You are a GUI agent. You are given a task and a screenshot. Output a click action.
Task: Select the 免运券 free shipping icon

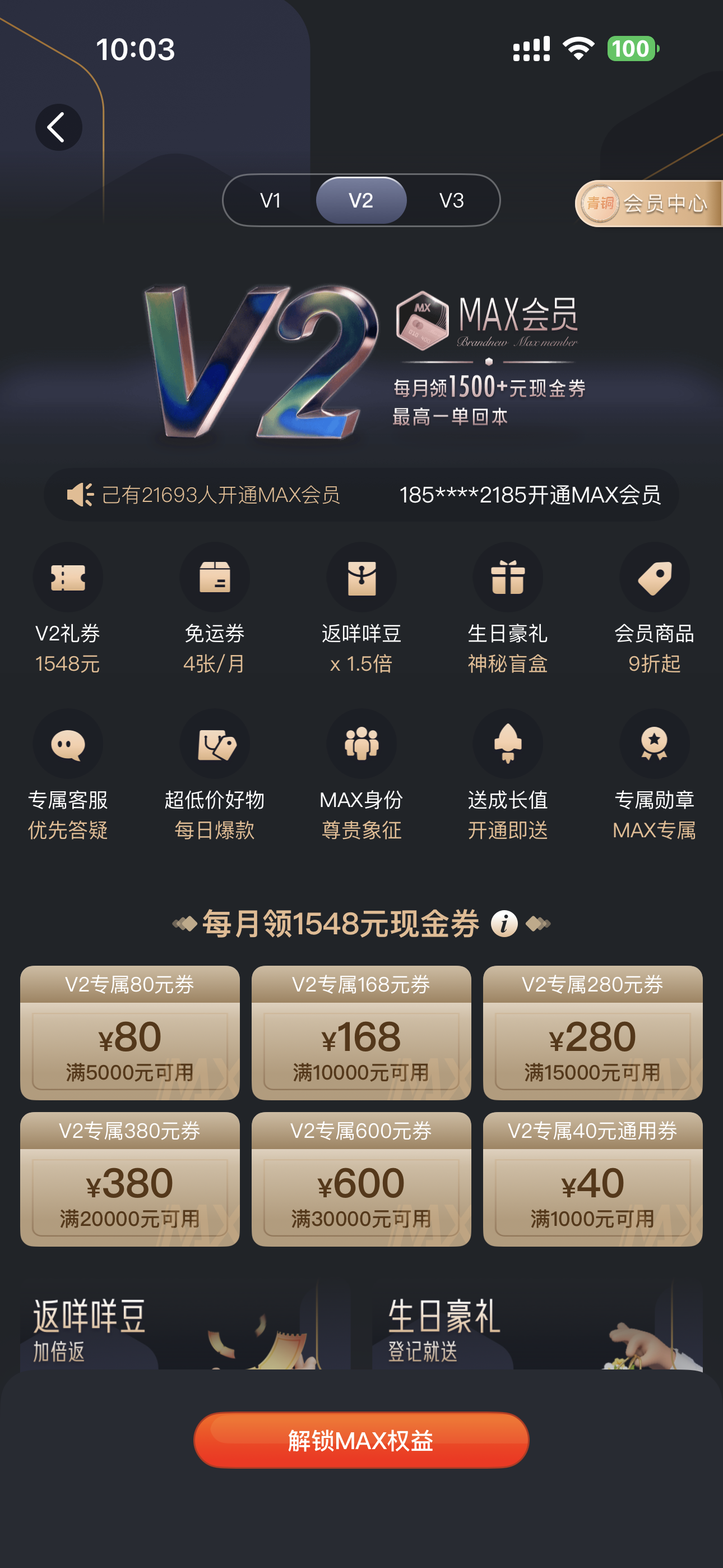[215, 577]
